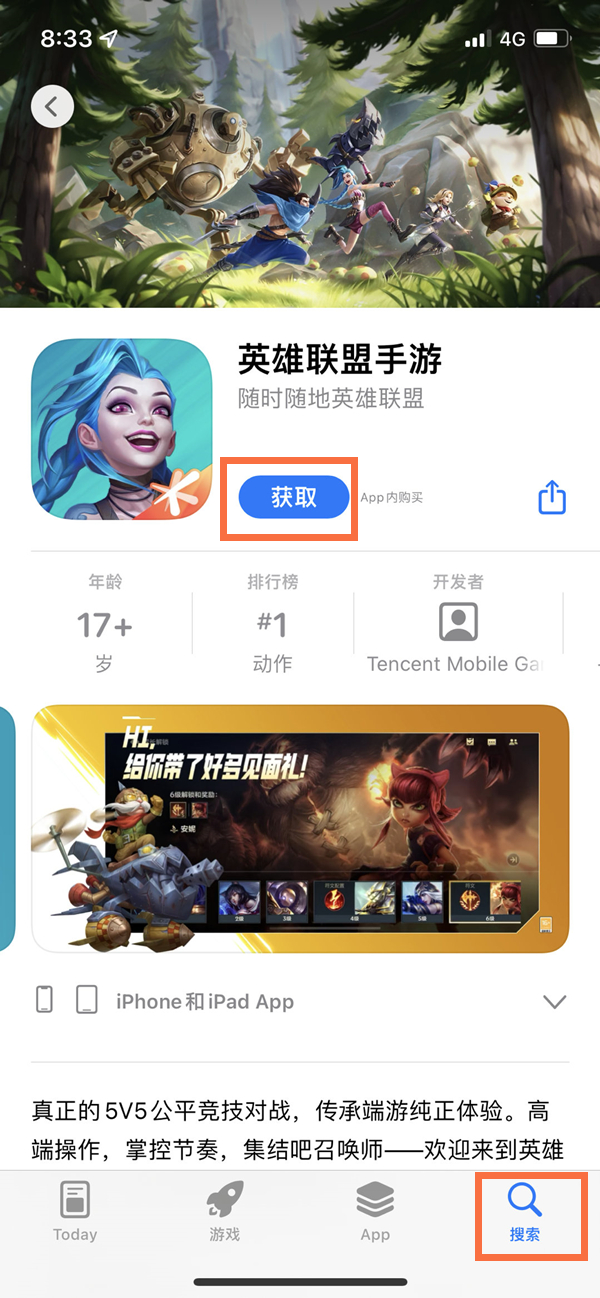This screenshot has width=600, height=1298.
Task: Expand the iPhone和iPad App compatibility row
Action: (553, 1001)
